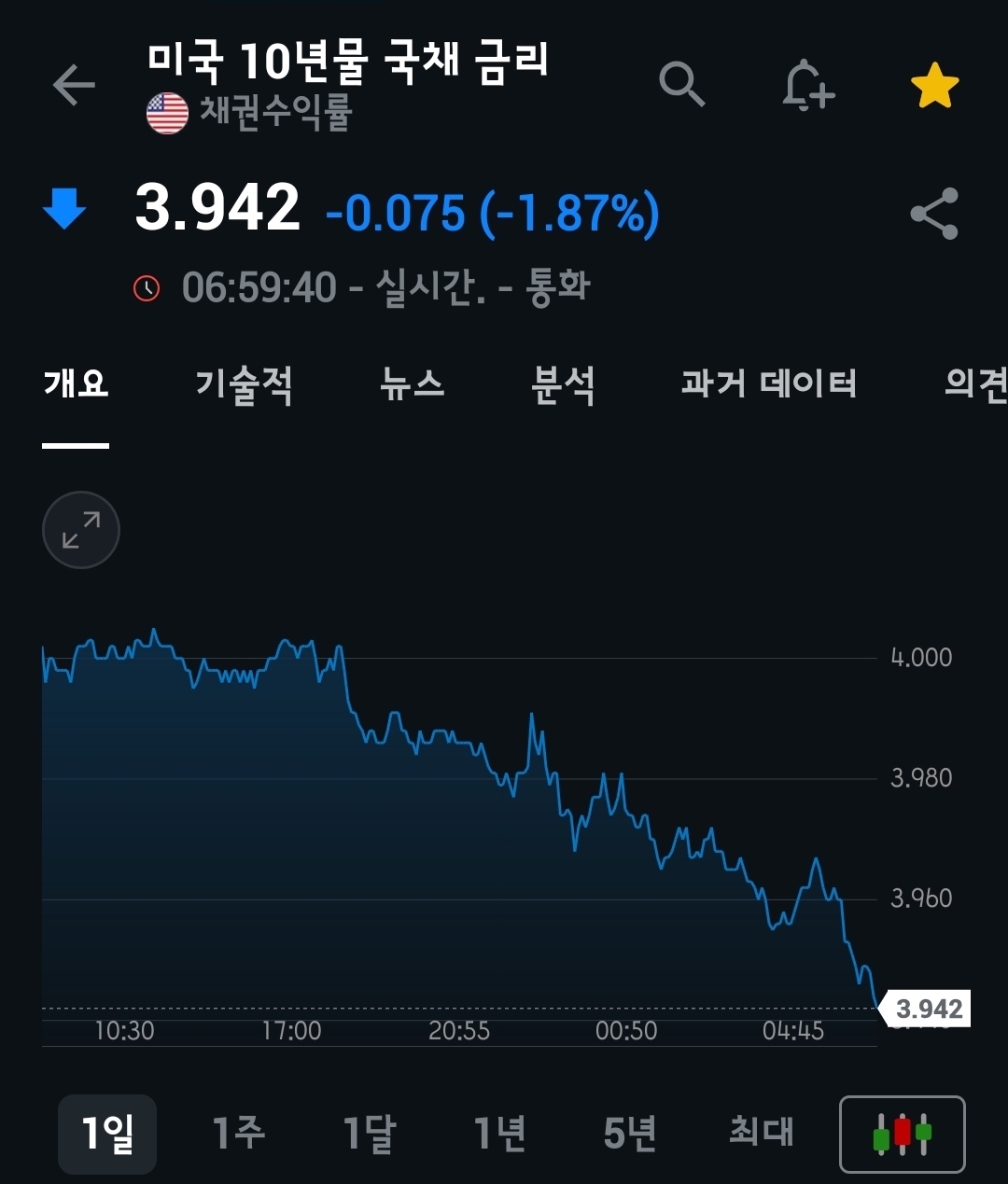Switch to candlestick chart view
Viewport: 1008px width, 1184px height.
coord(902,1134)
